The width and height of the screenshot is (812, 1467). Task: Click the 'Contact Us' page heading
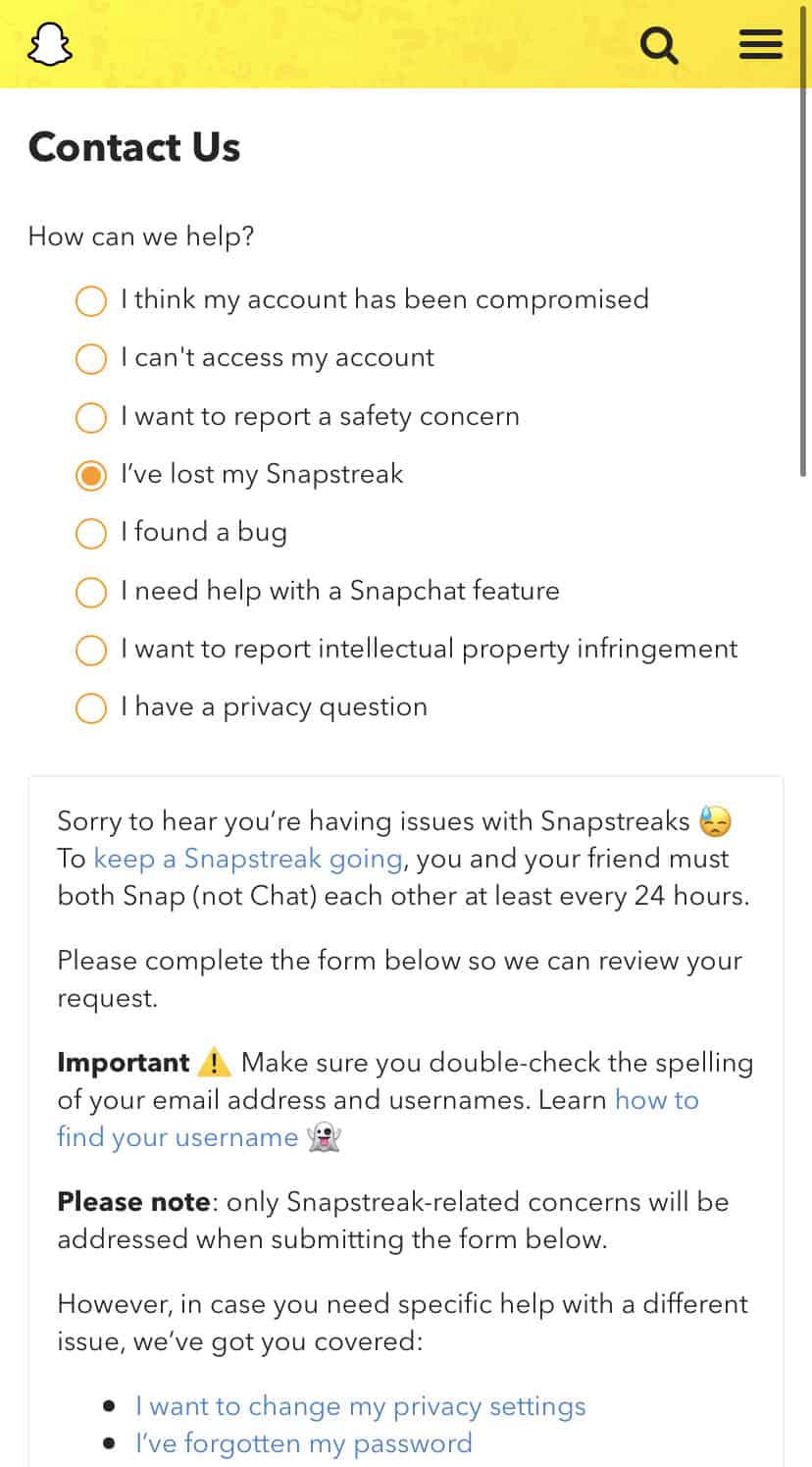(134, 147)
